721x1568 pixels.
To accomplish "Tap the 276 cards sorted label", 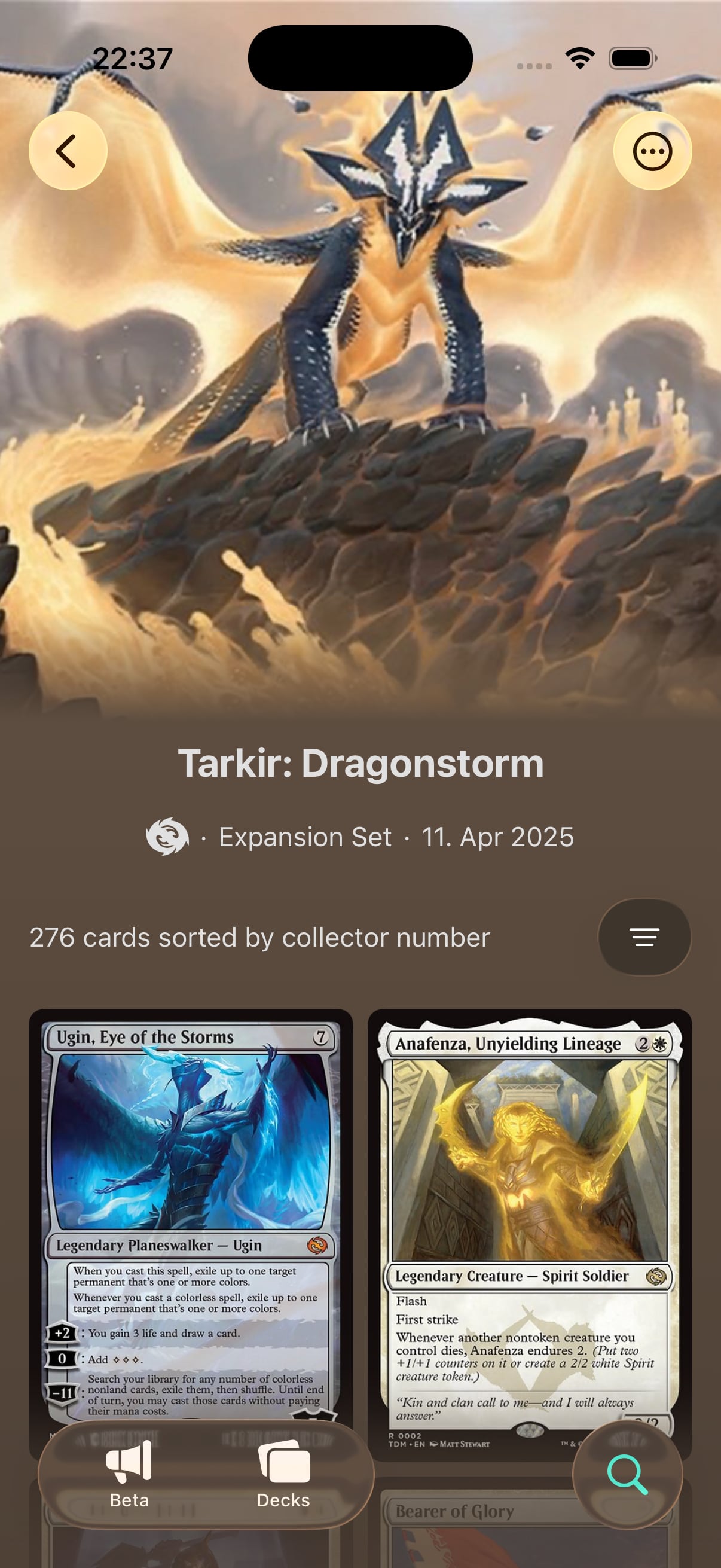I will click(258, 936).
